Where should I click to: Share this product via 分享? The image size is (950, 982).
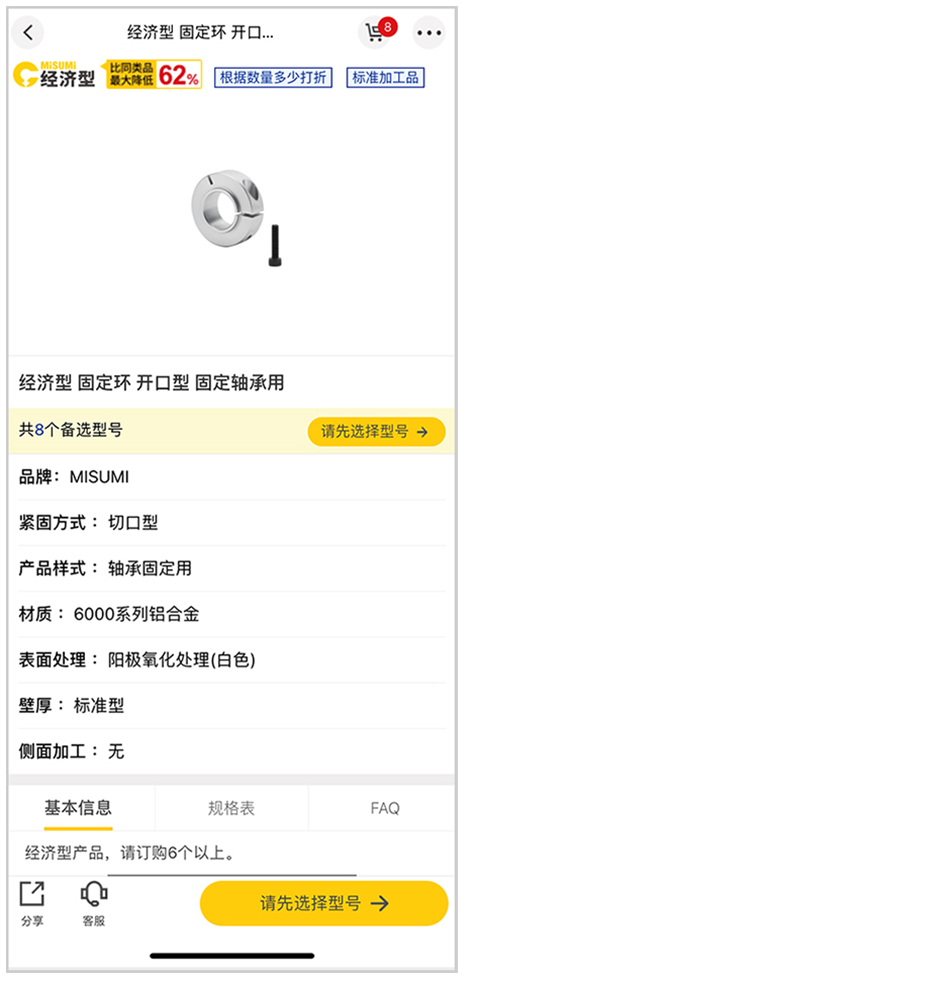(x=32, y=903)
